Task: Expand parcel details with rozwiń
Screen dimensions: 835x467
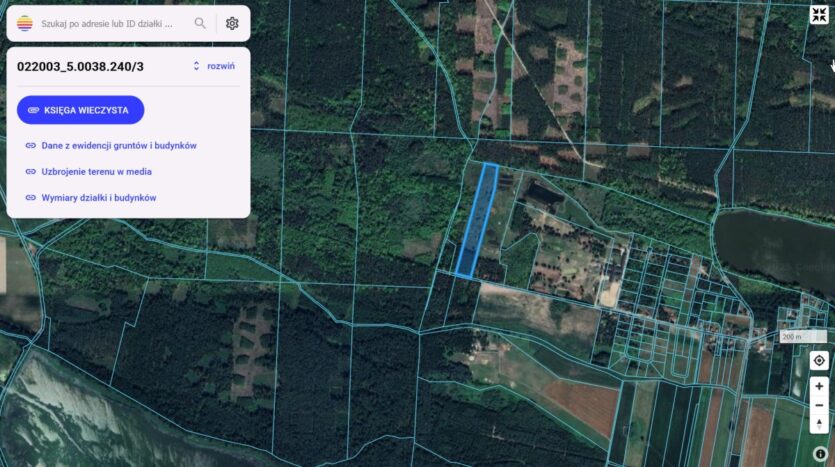Action: [214, 66]
